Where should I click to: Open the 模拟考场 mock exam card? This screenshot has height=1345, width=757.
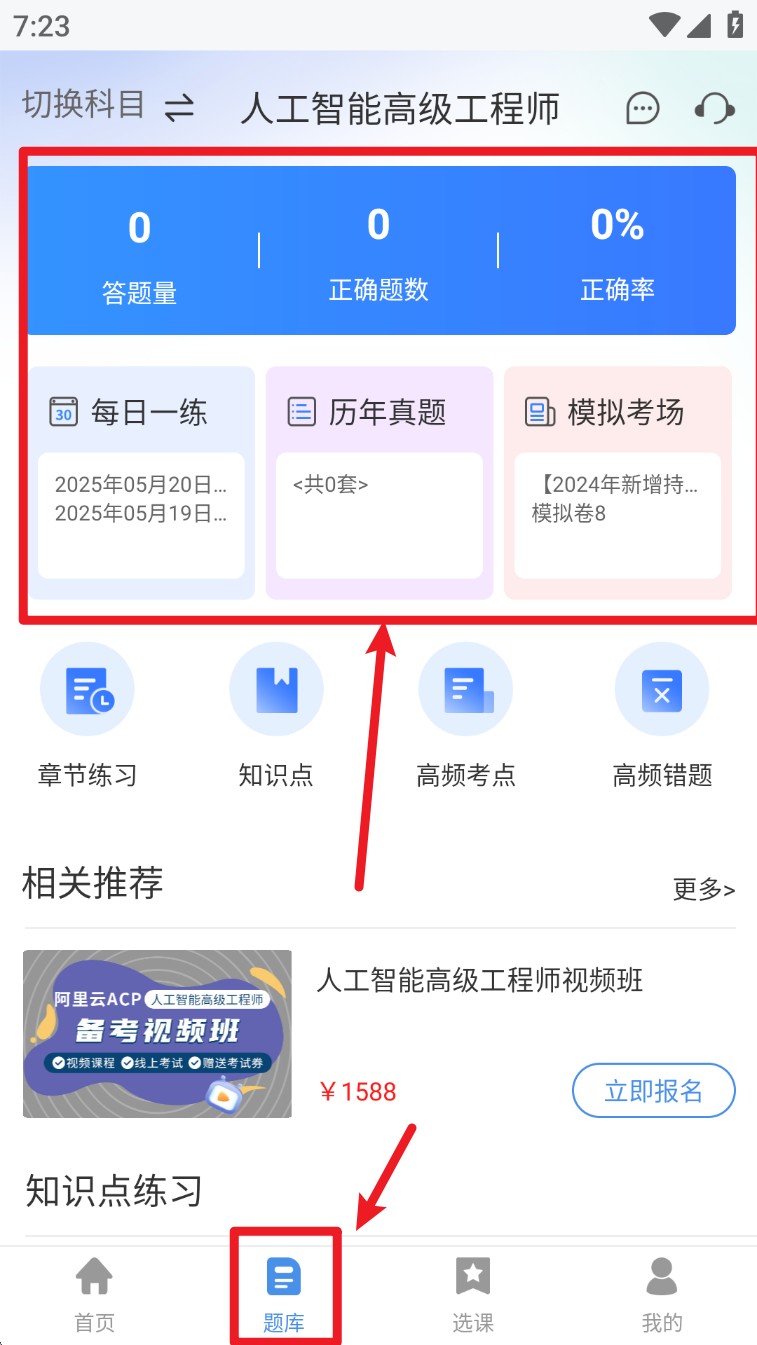click(617, 483)
